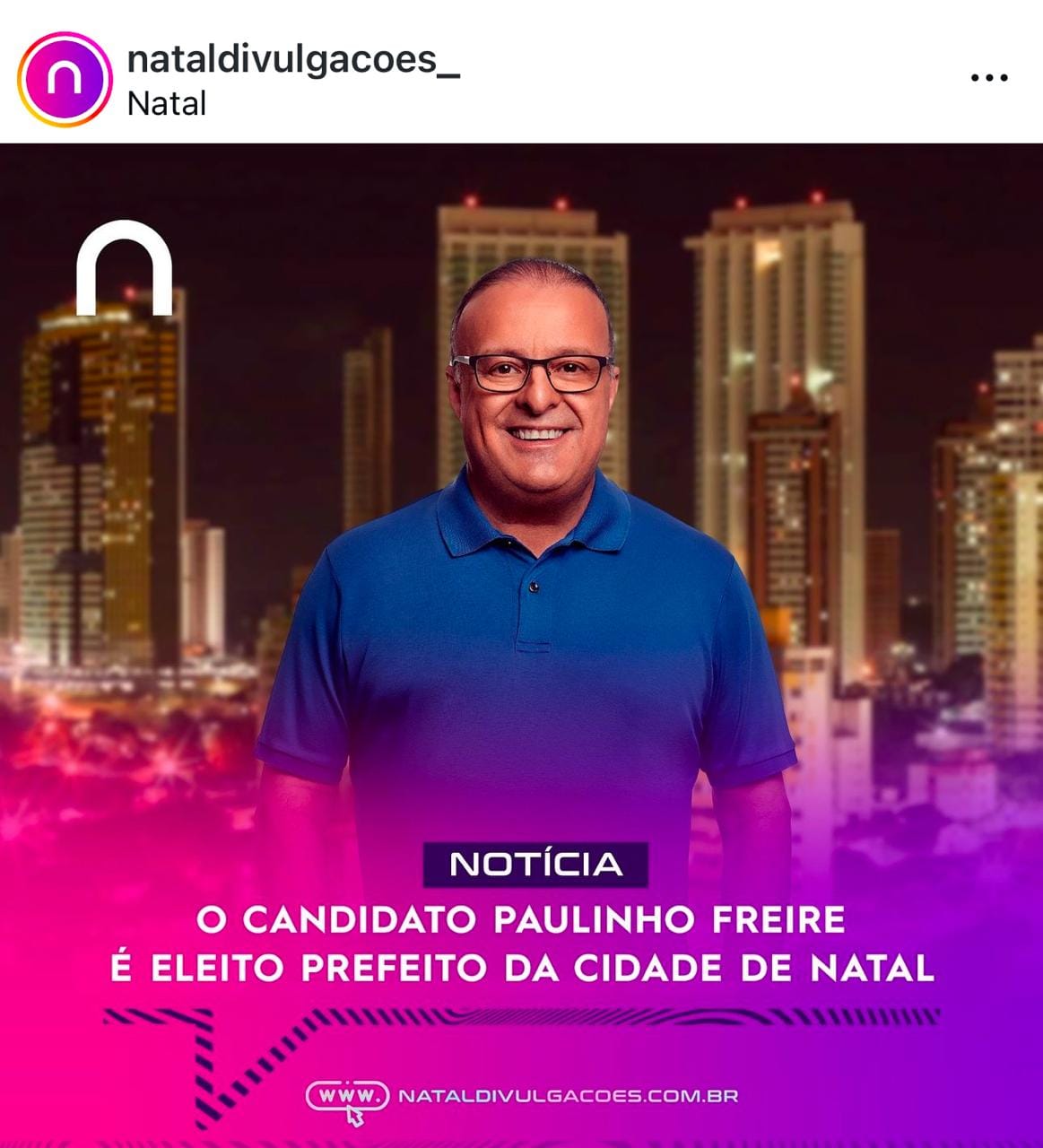
Task: Tap the Paulinho Freire news post image
Action: [x=521, y=646]
